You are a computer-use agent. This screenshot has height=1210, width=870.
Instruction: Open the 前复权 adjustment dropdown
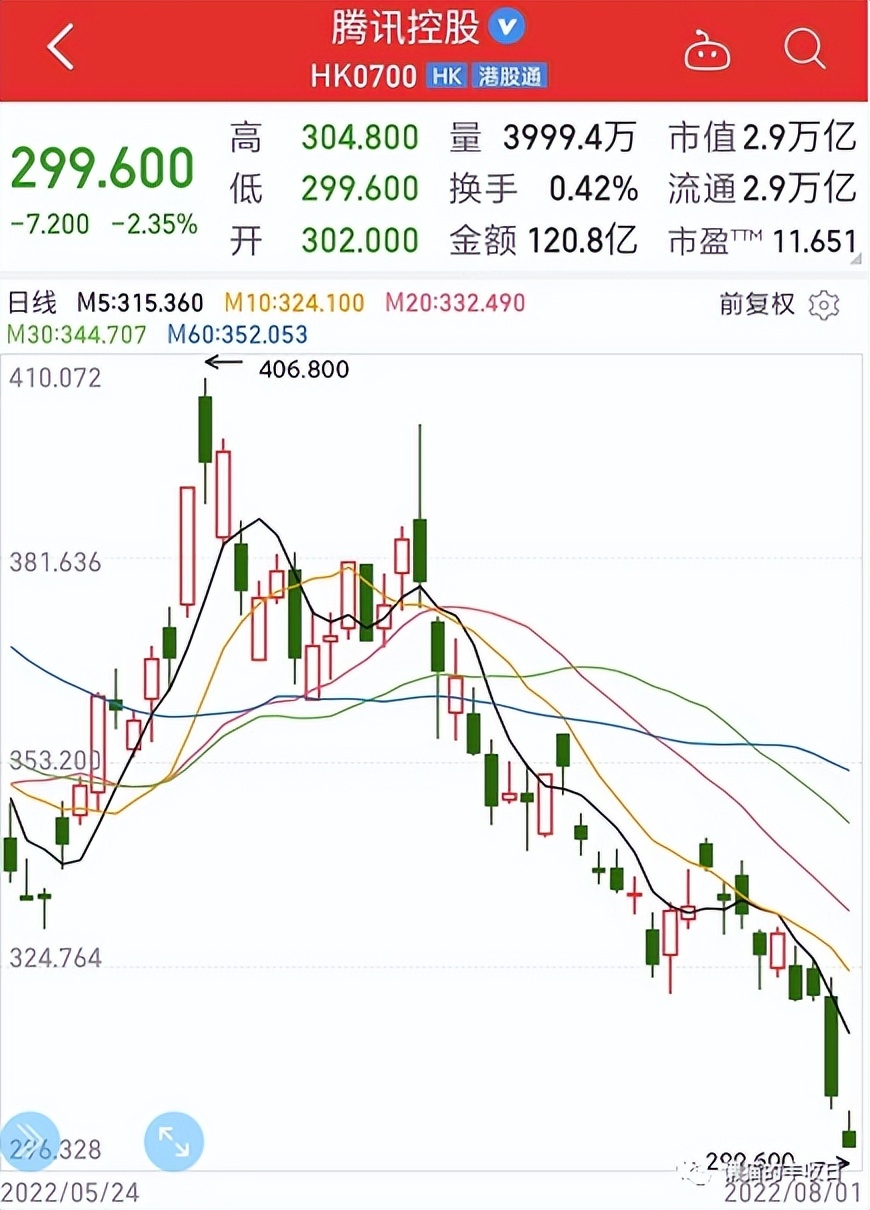[x=755, y=305]
